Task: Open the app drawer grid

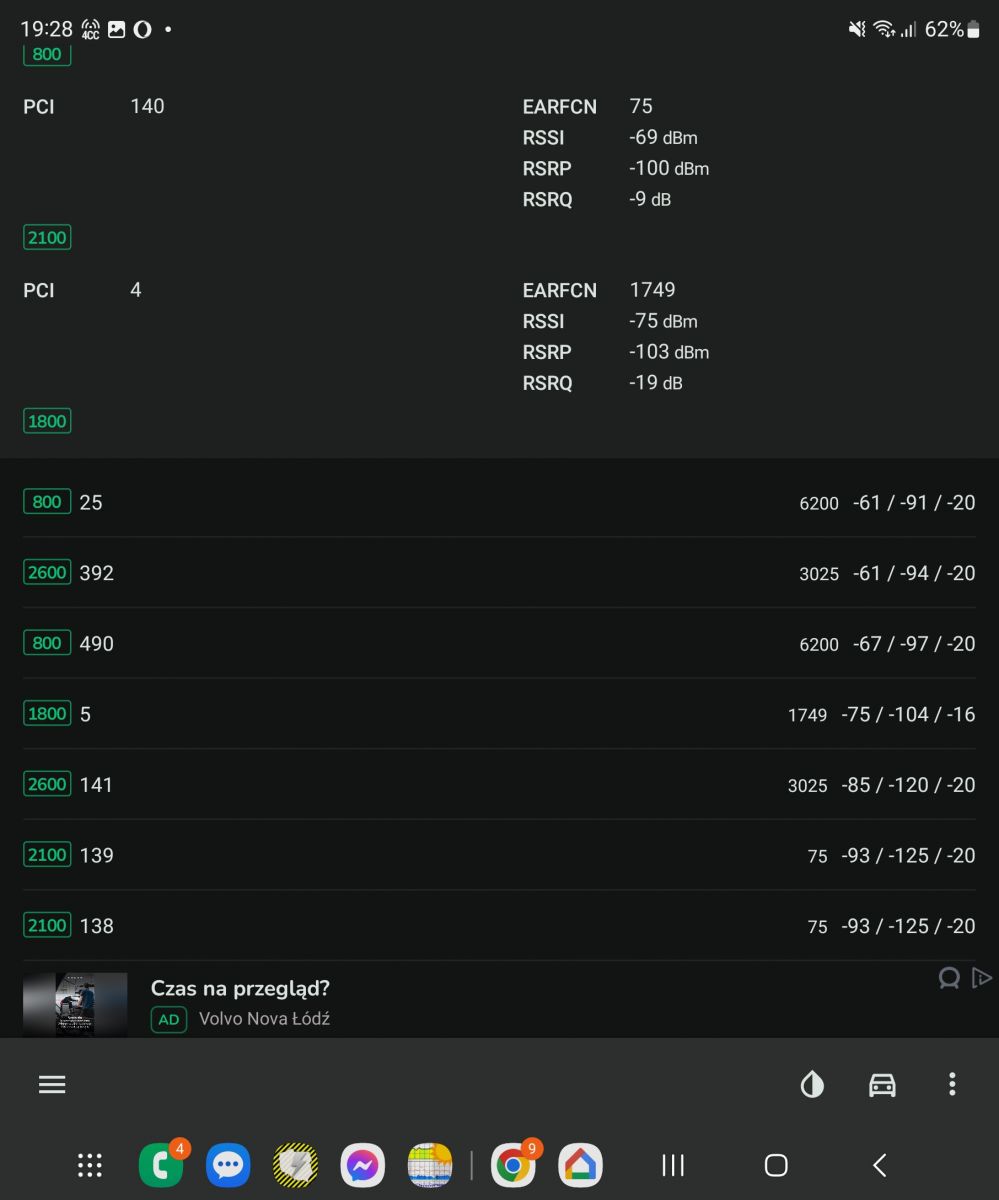Action: pos(90,1165)
